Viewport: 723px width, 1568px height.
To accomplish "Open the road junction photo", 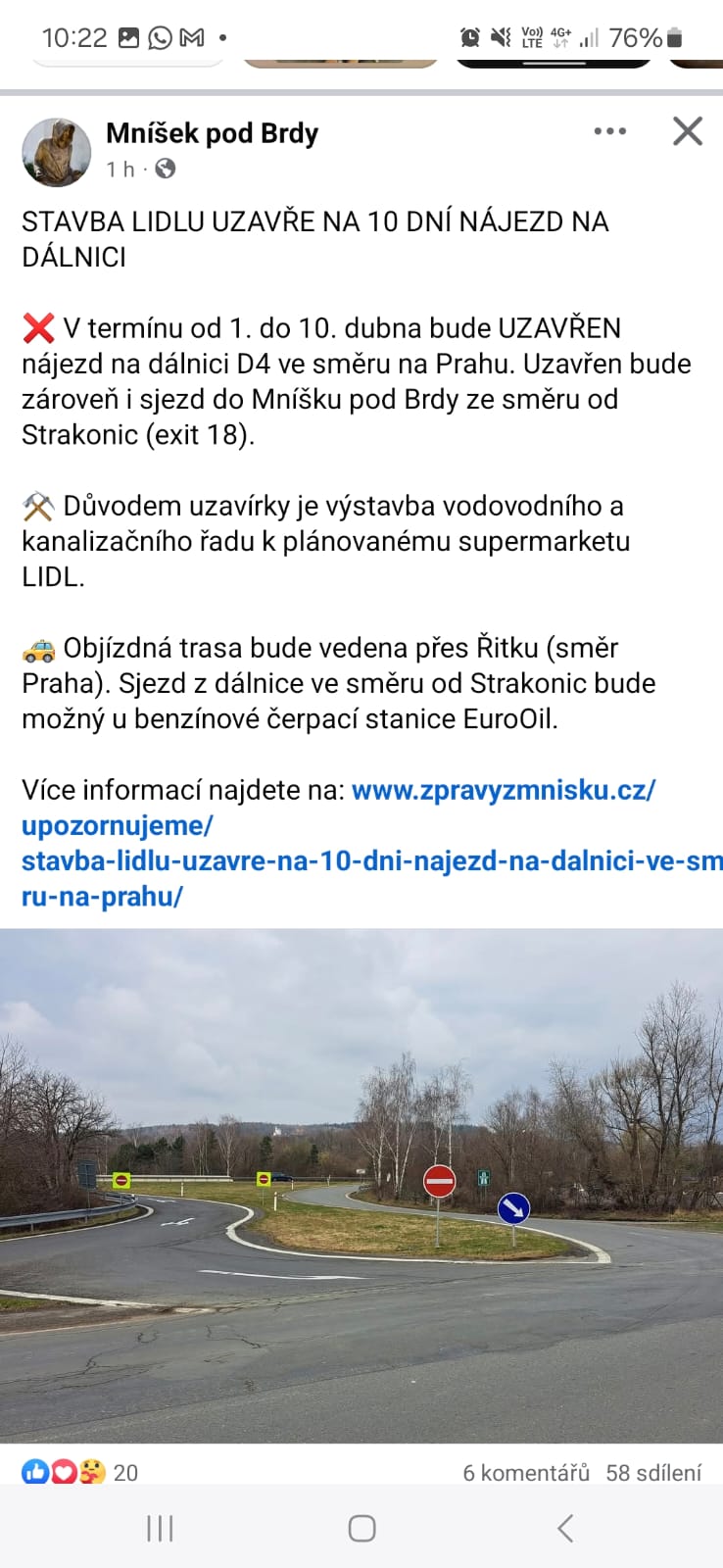I will (x=361, y=1186).
